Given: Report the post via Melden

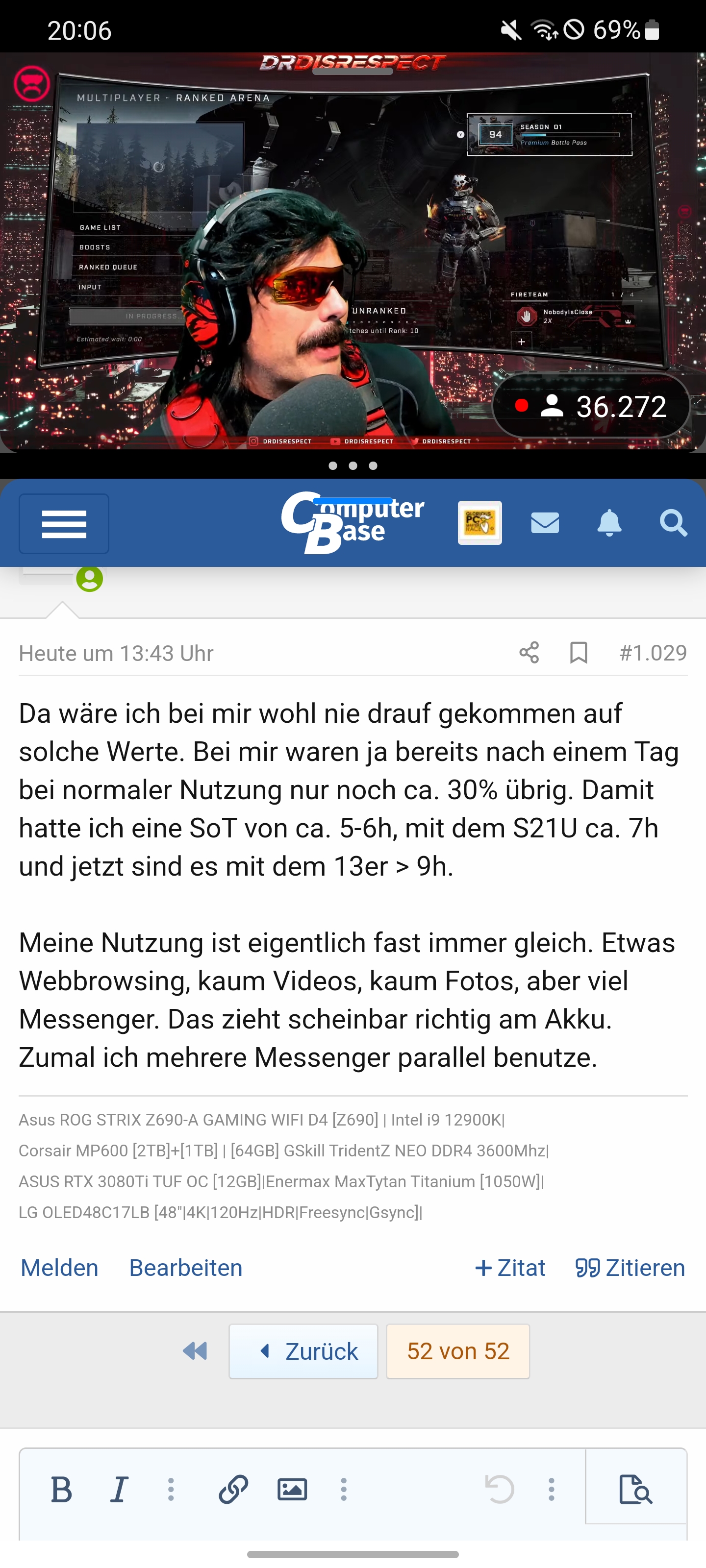Looking at the screenshot, I should (x=59, y=1268).
